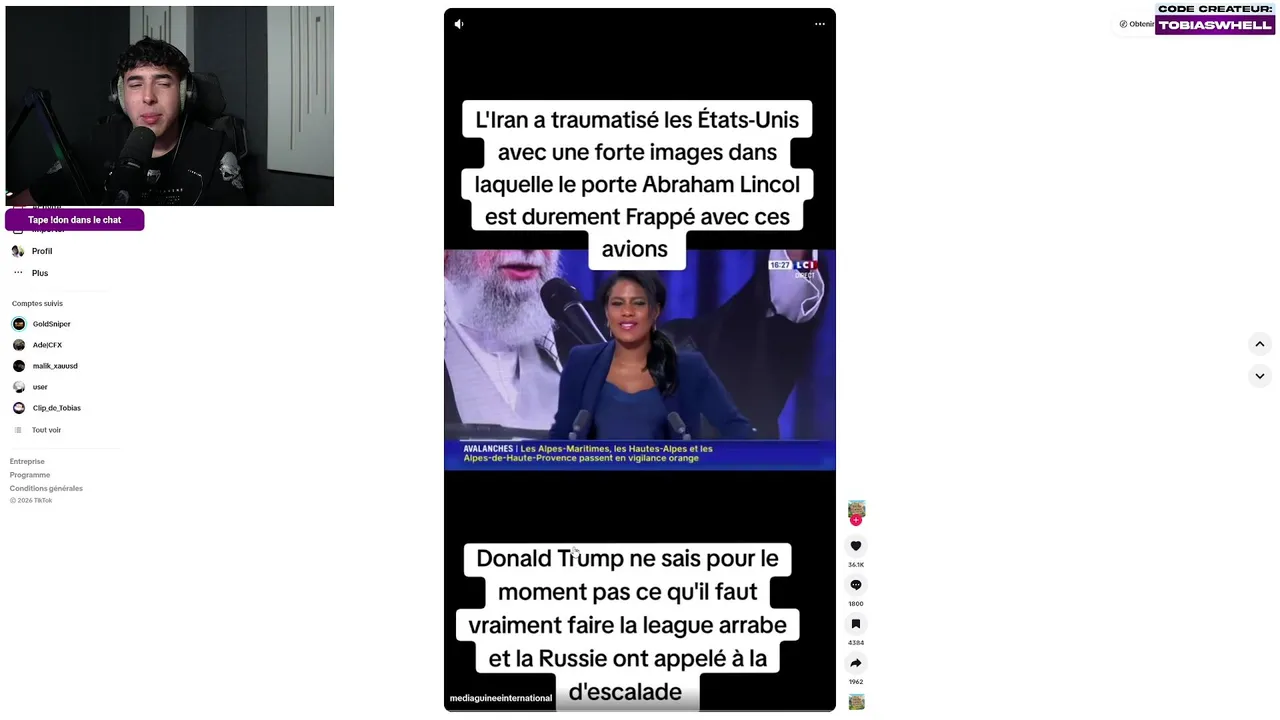Open the Profil page
This screenshot has height=720, width=1280.
(41, 251)
